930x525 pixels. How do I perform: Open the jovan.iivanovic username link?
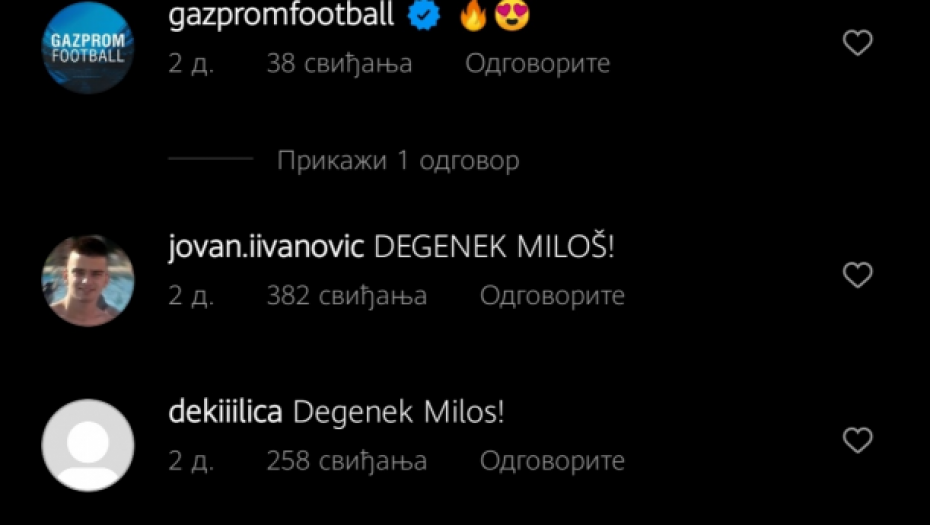tap(267, 247)
